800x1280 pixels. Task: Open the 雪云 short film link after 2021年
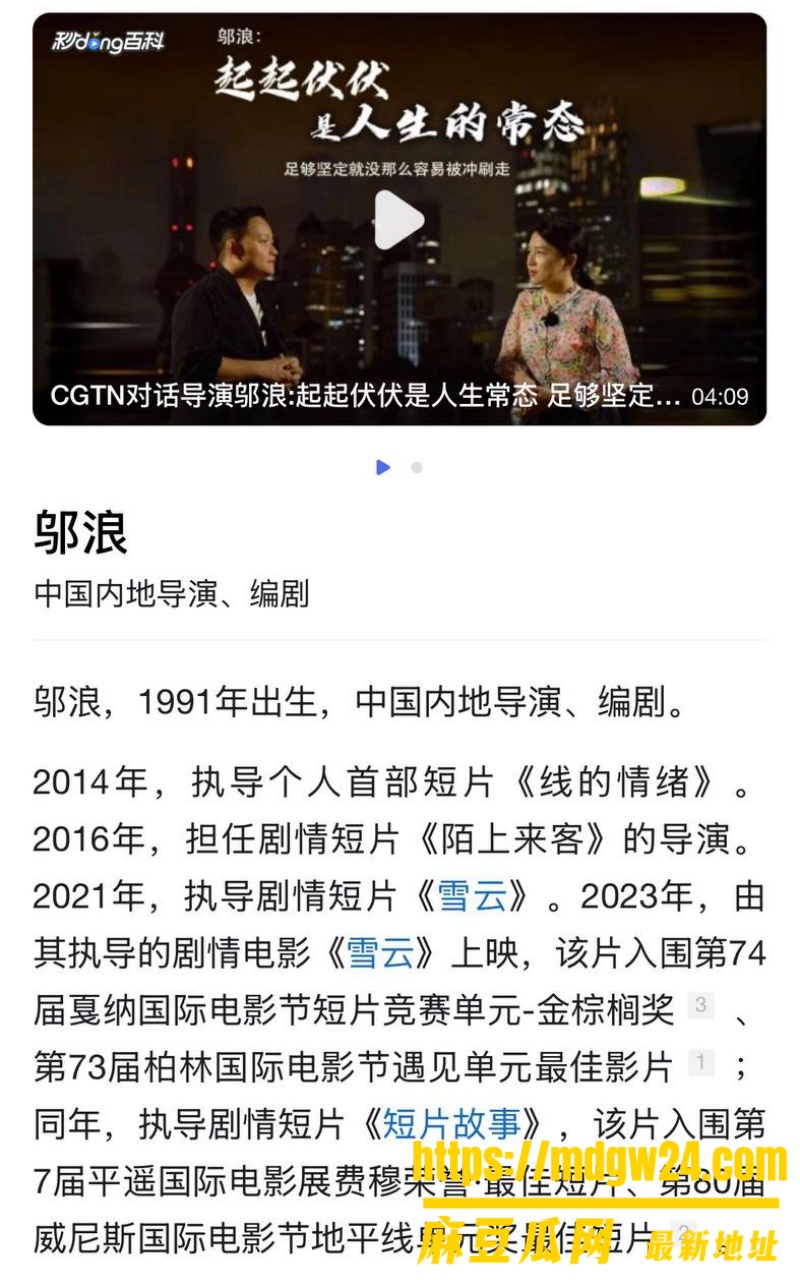[x=472, y=896]
